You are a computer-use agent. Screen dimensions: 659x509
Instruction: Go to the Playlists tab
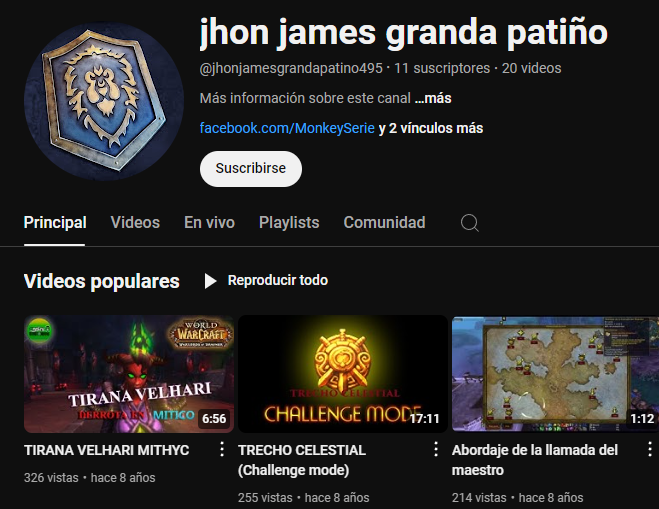click(289, 223)
